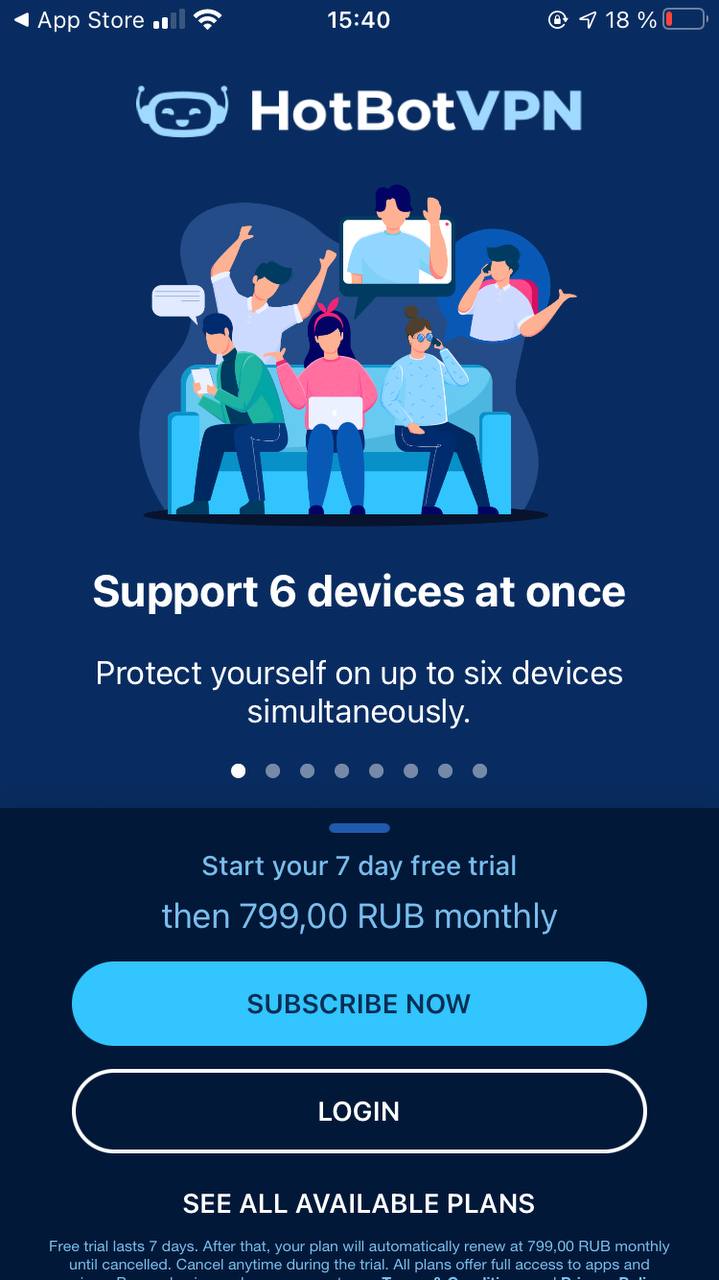See all available plans
Image resolution: width=719 pixels, height=1280 pixels.
(x=359, y=1203)
